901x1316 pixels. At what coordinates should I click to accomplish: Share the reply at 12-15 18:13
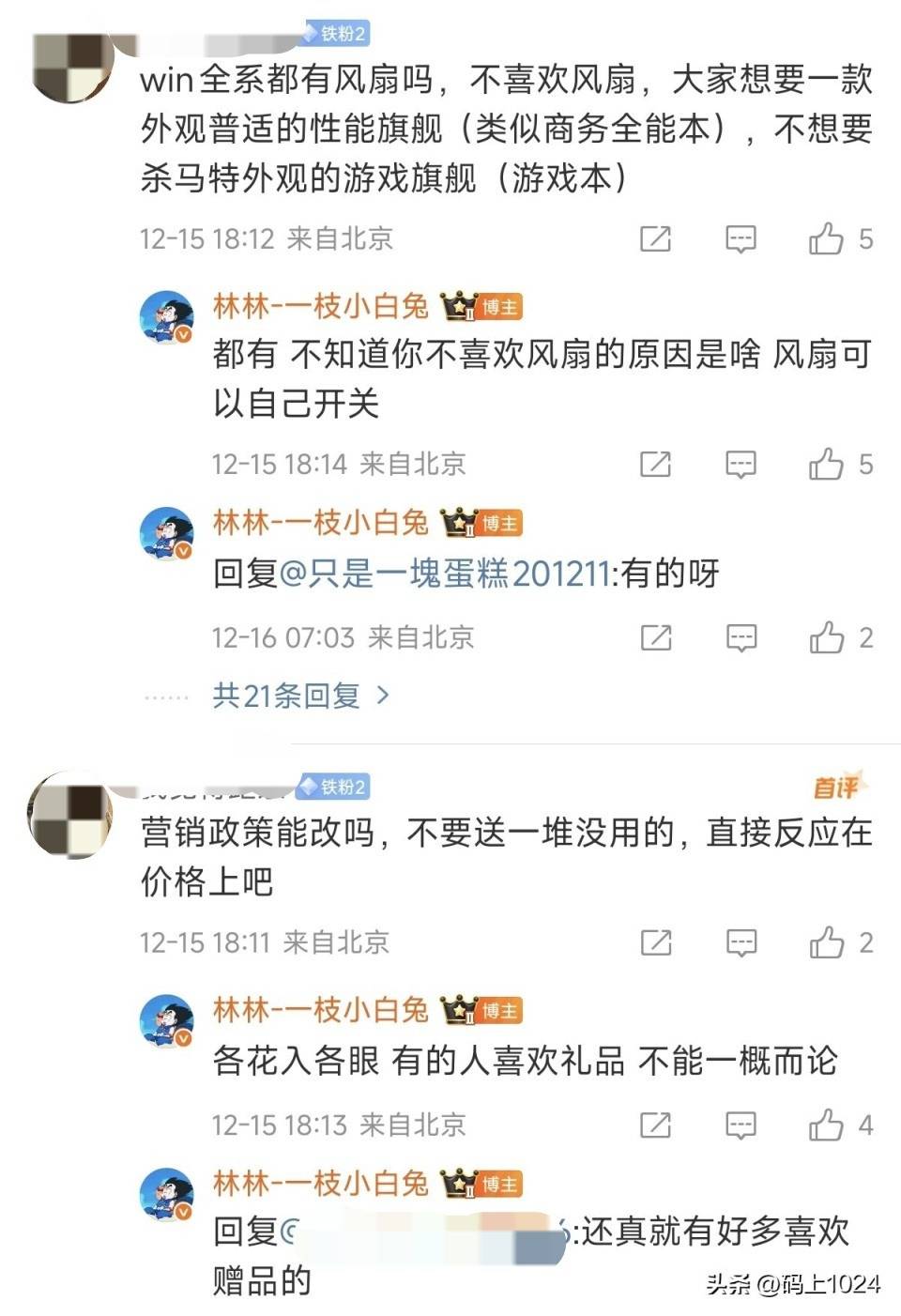(x=655, y=1124)
